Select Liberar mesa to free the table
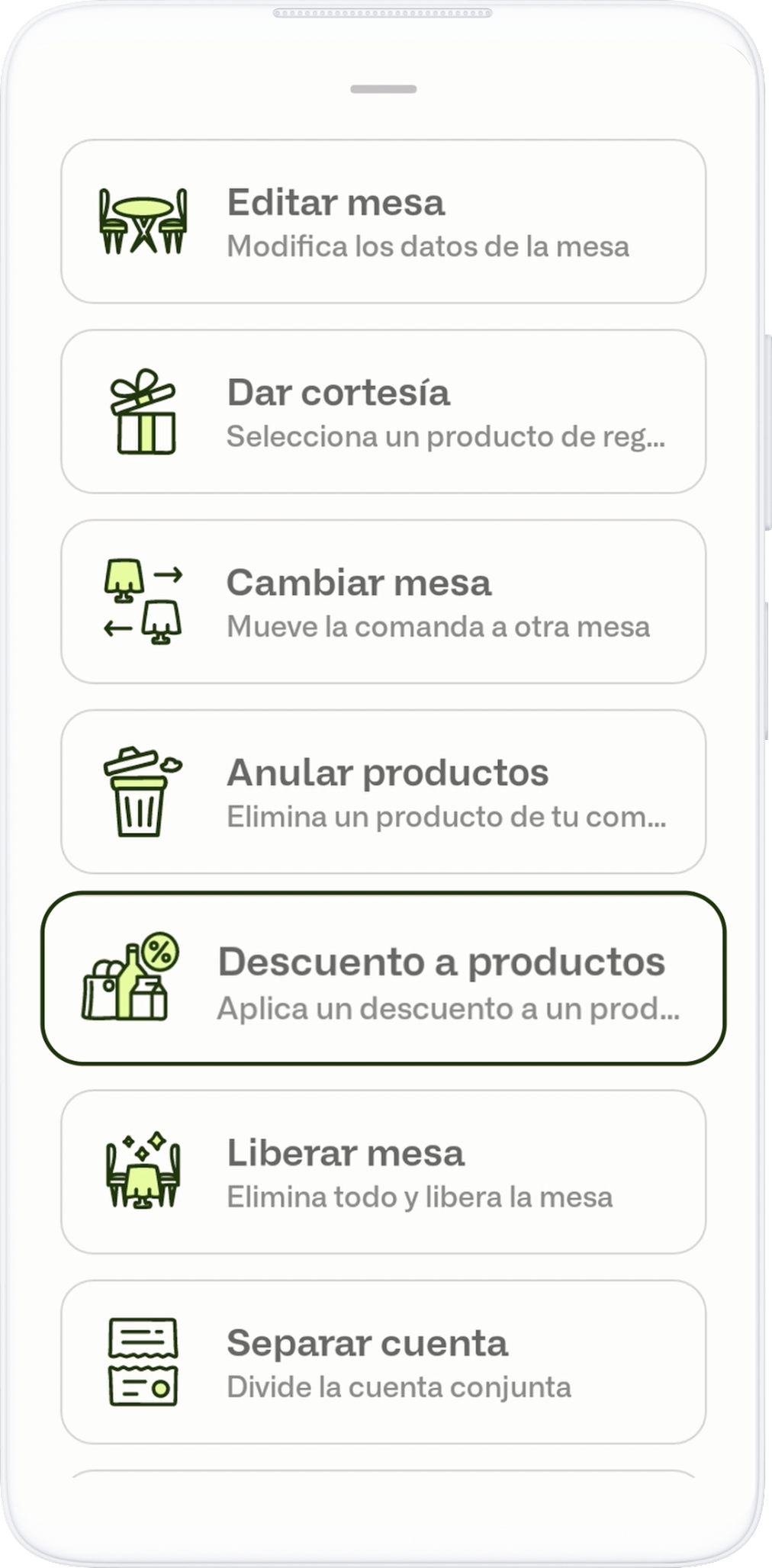The image size is (772, 1568). pos(383,1172)
